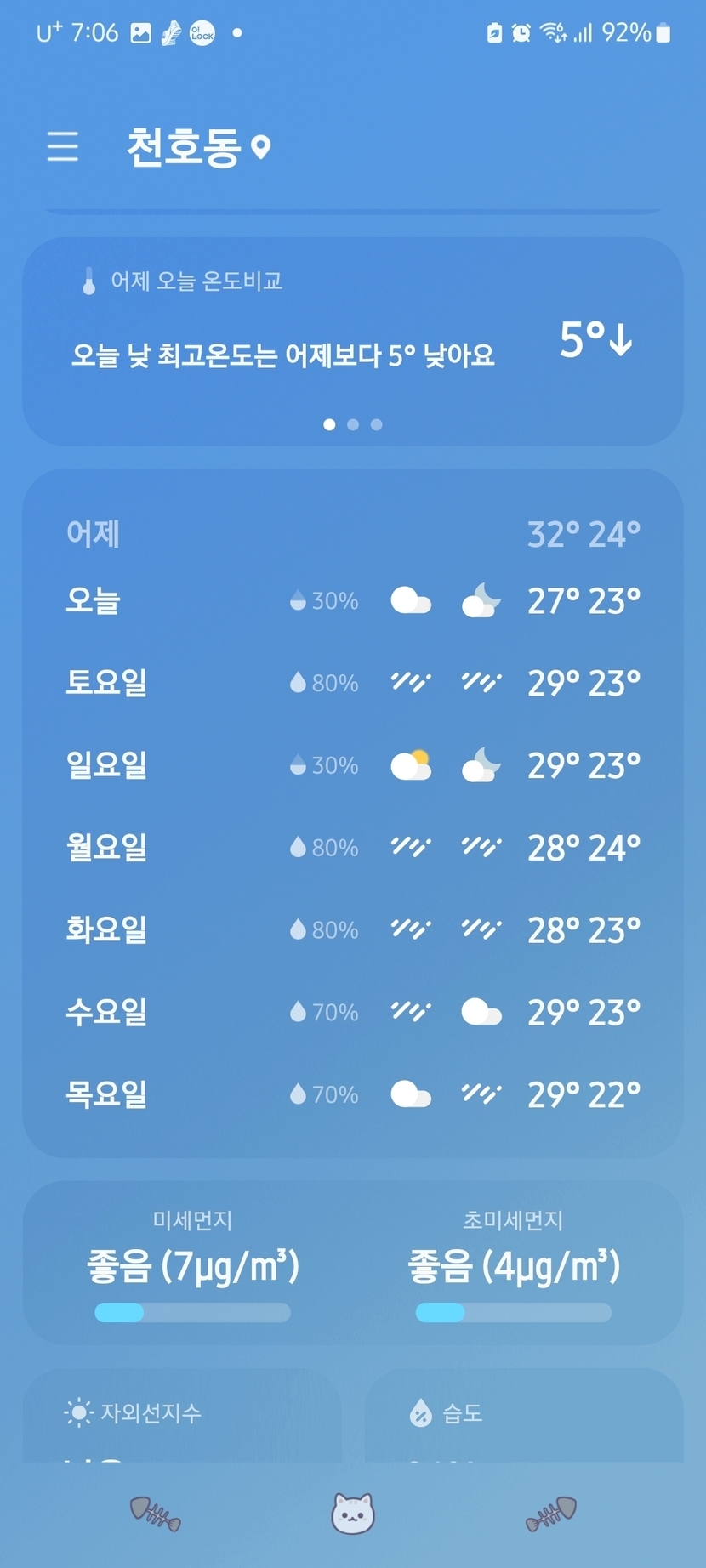Tap the right fishbone icon in the bottom bar

(551, 1514)
